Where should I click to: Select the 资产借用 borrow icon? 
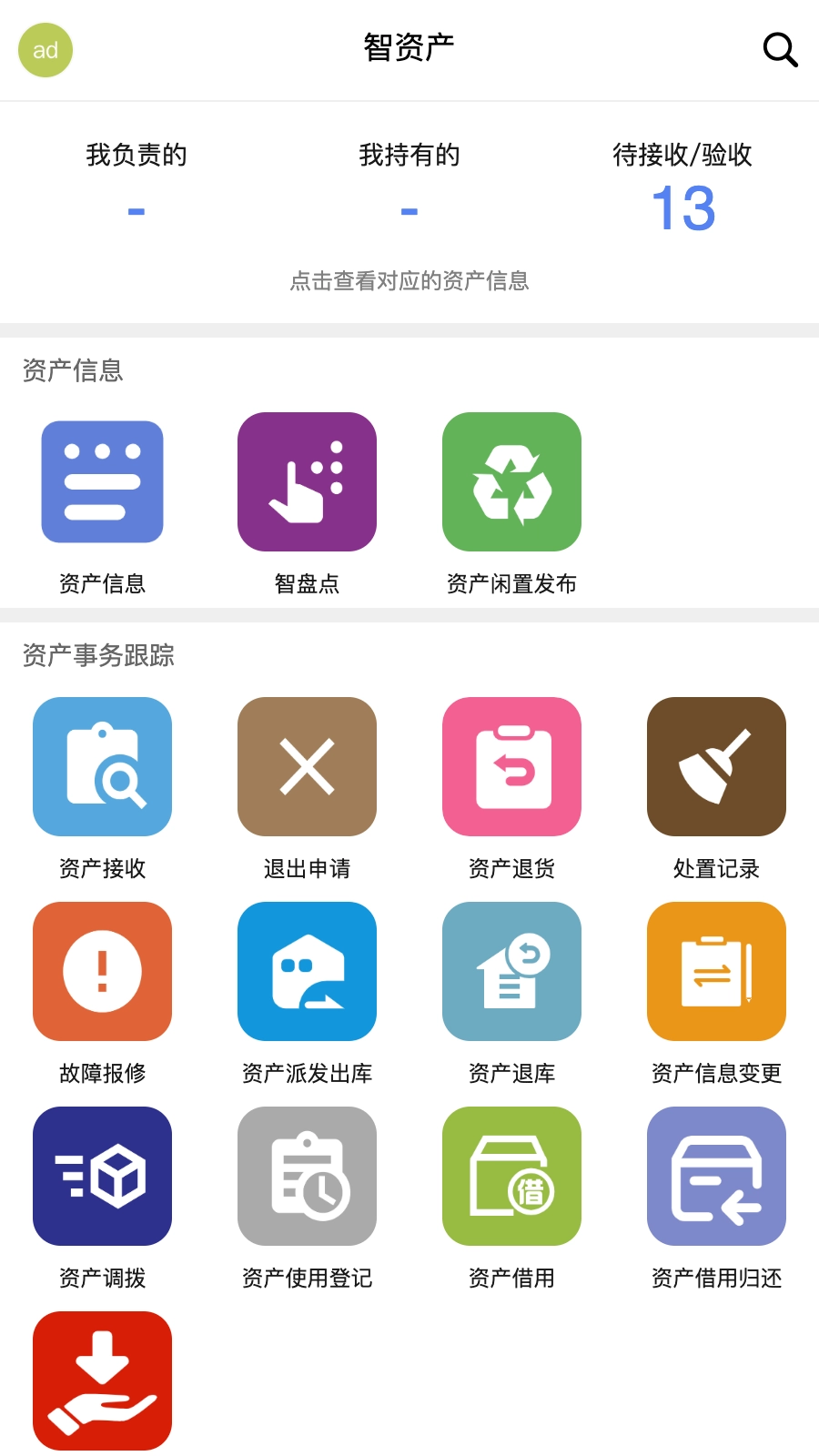pyautogui.click(x=511, y=1176)
